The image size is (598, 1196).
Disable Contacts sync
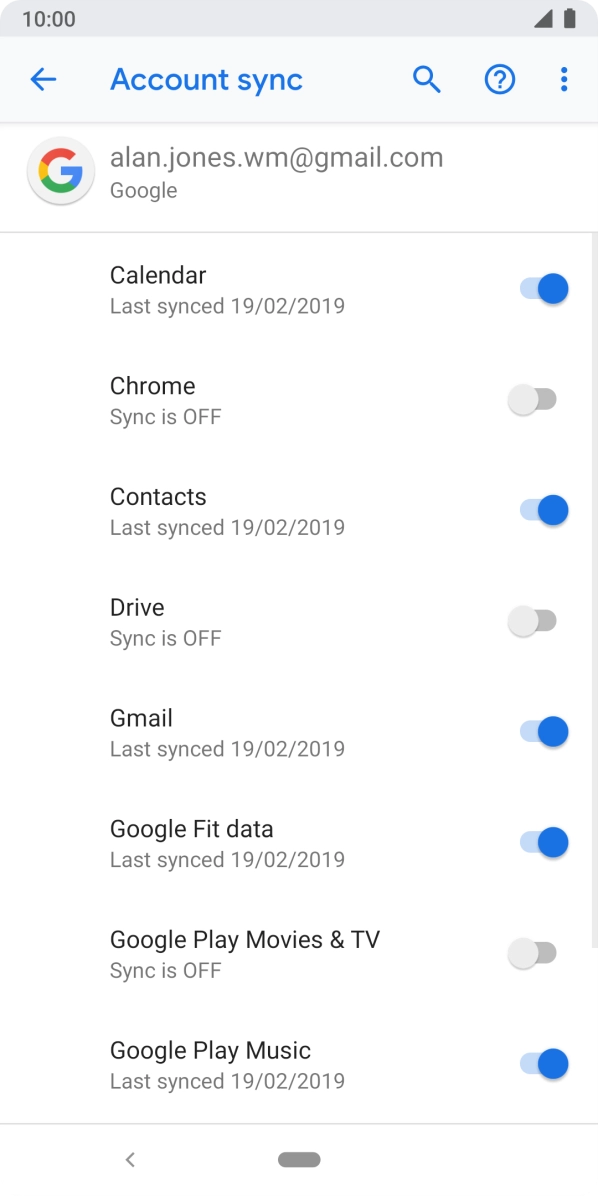click(x=544, y=510)
